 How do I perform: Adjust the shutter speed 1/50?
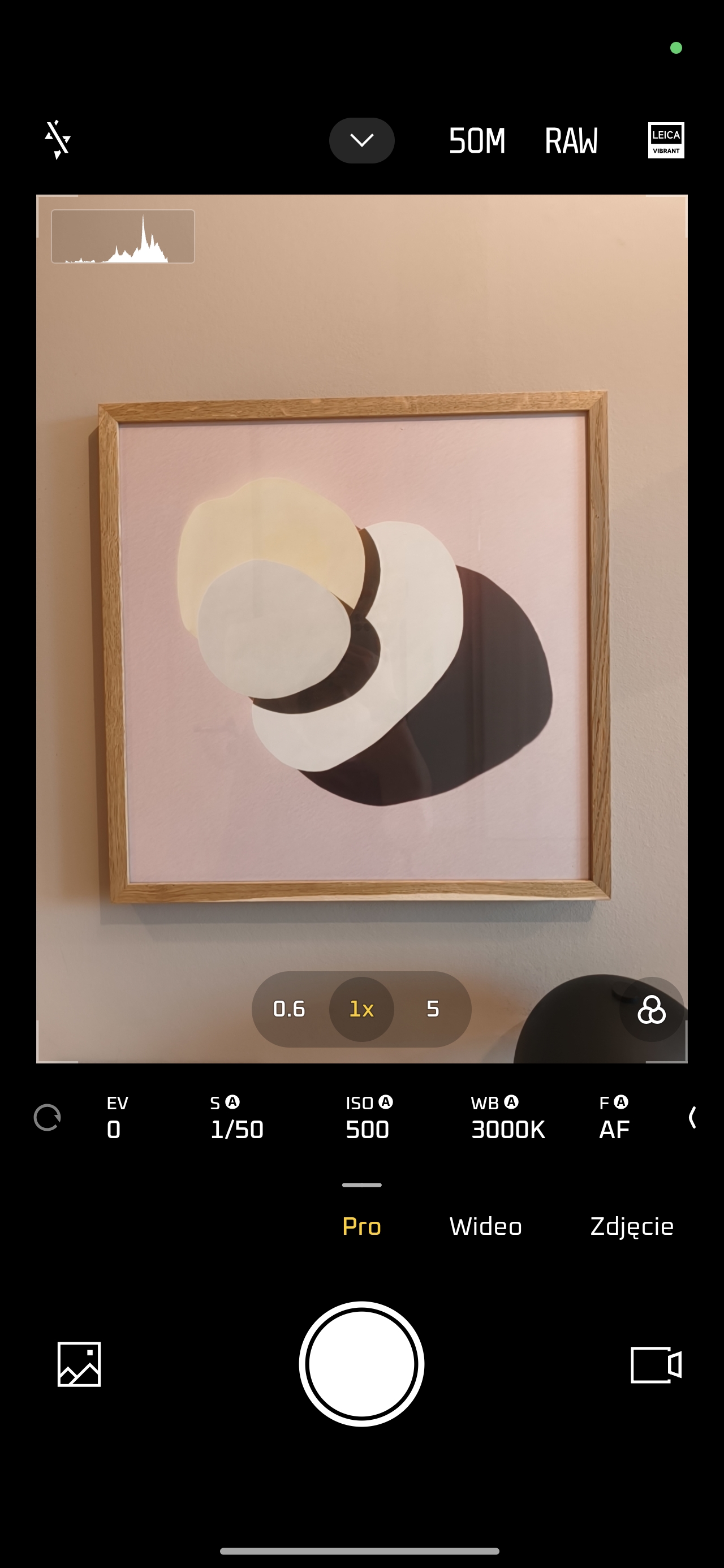pos(236,1118)
